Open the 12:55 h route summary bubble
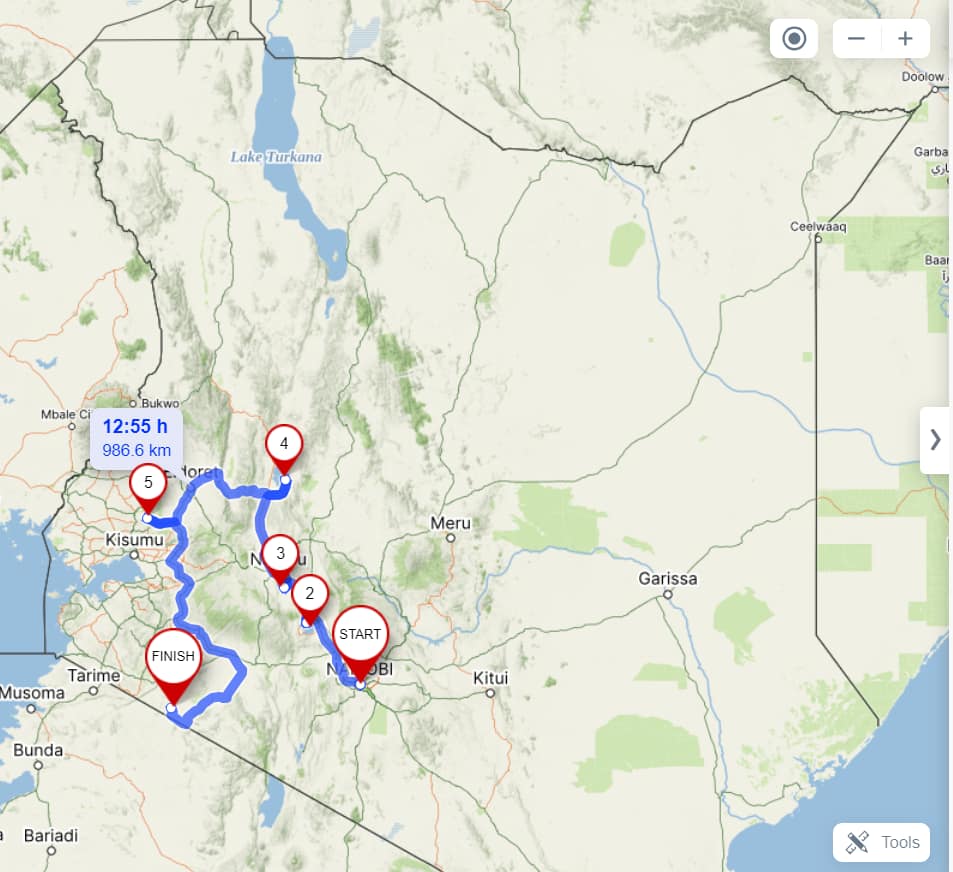 click(136, 438)
